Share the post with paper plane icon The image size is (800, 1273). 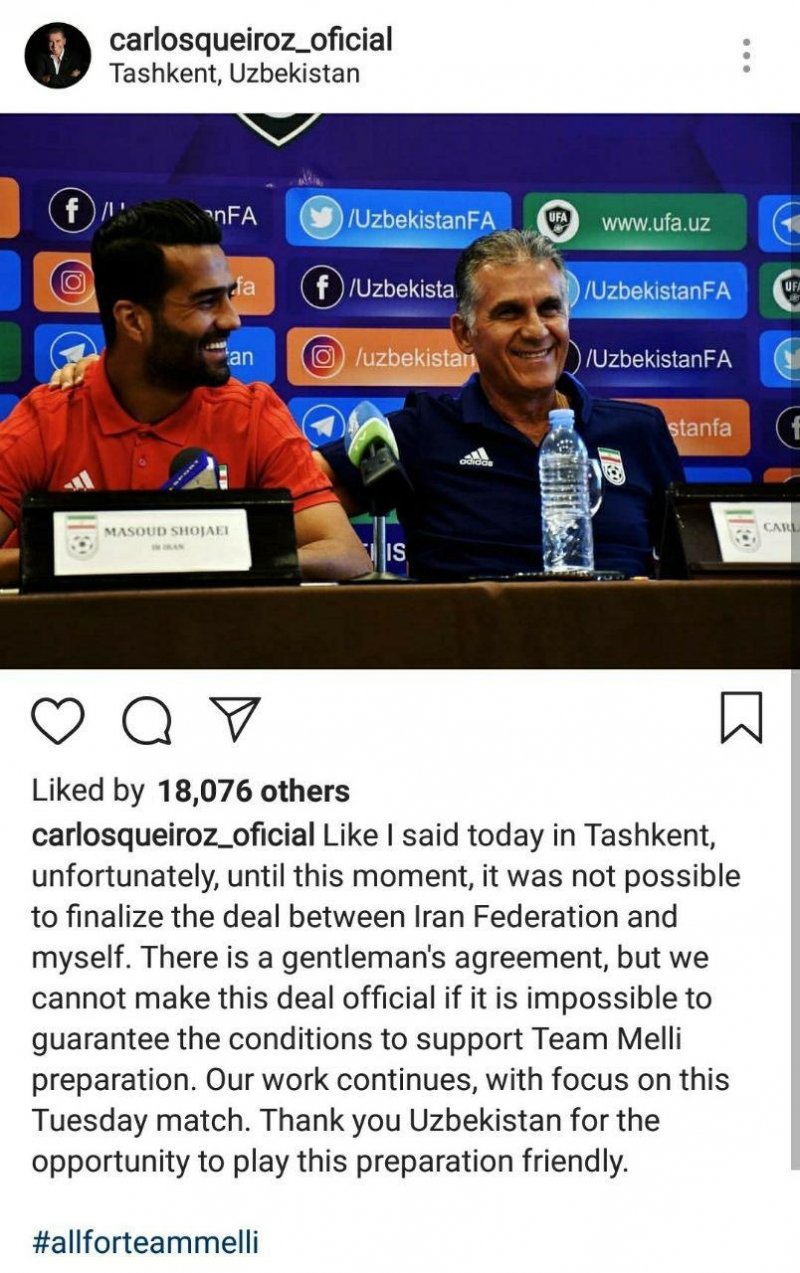coord(235,719)
